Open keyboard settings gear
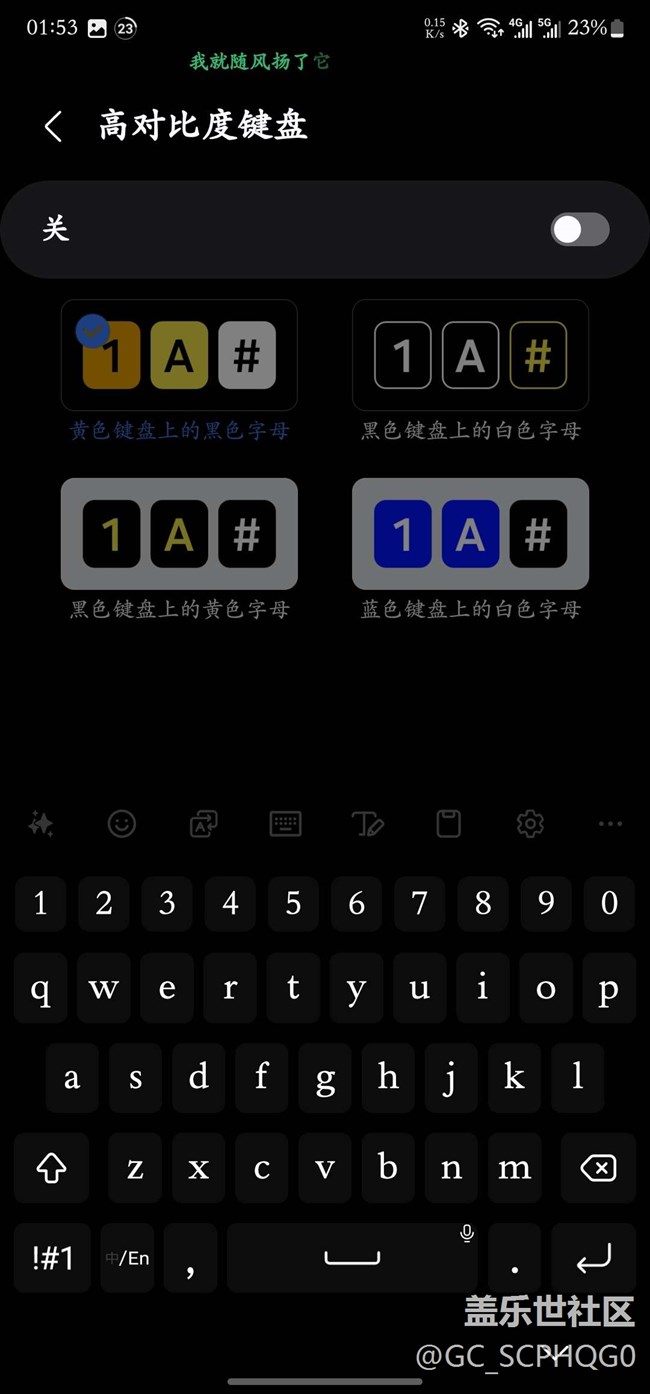This screenshot has height=1394, width=650. click(530, 824)
